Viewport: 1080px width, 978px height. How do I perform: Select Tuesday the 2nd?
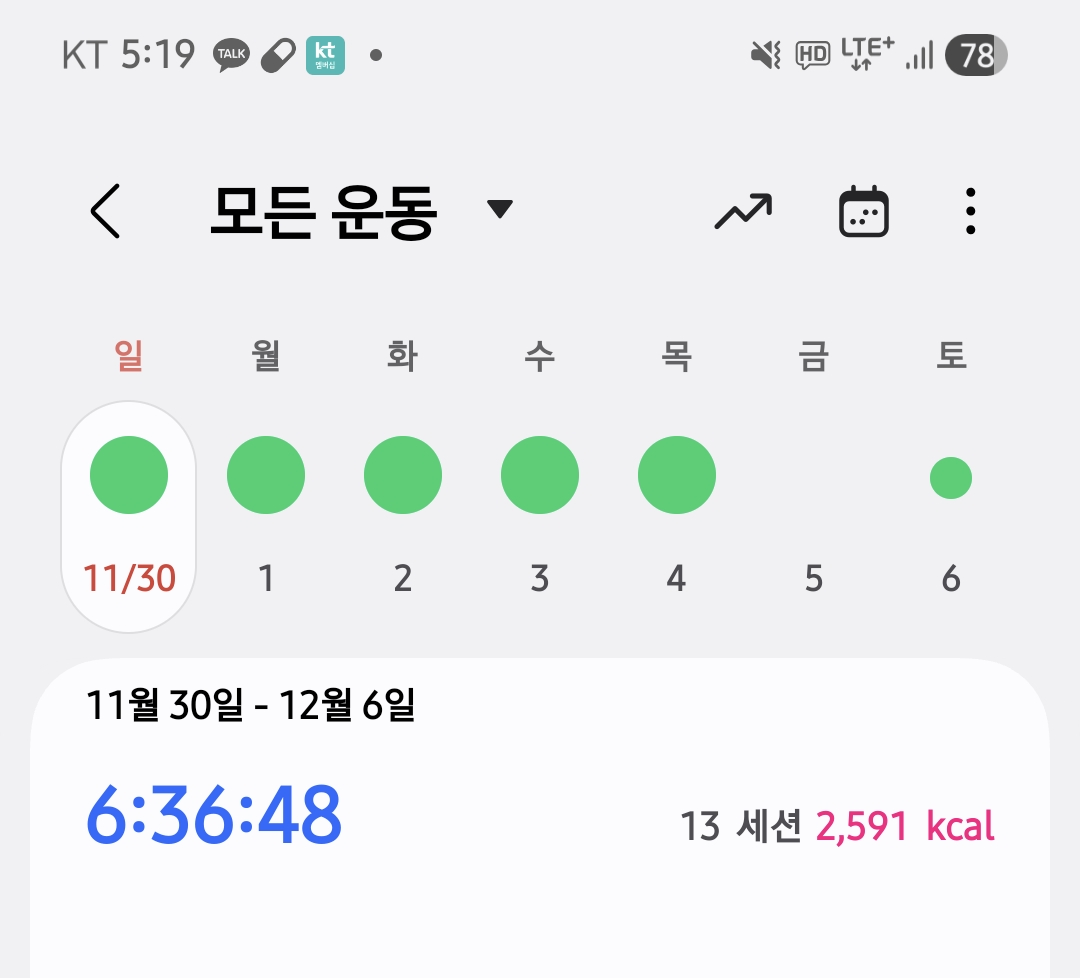(403, 517)
